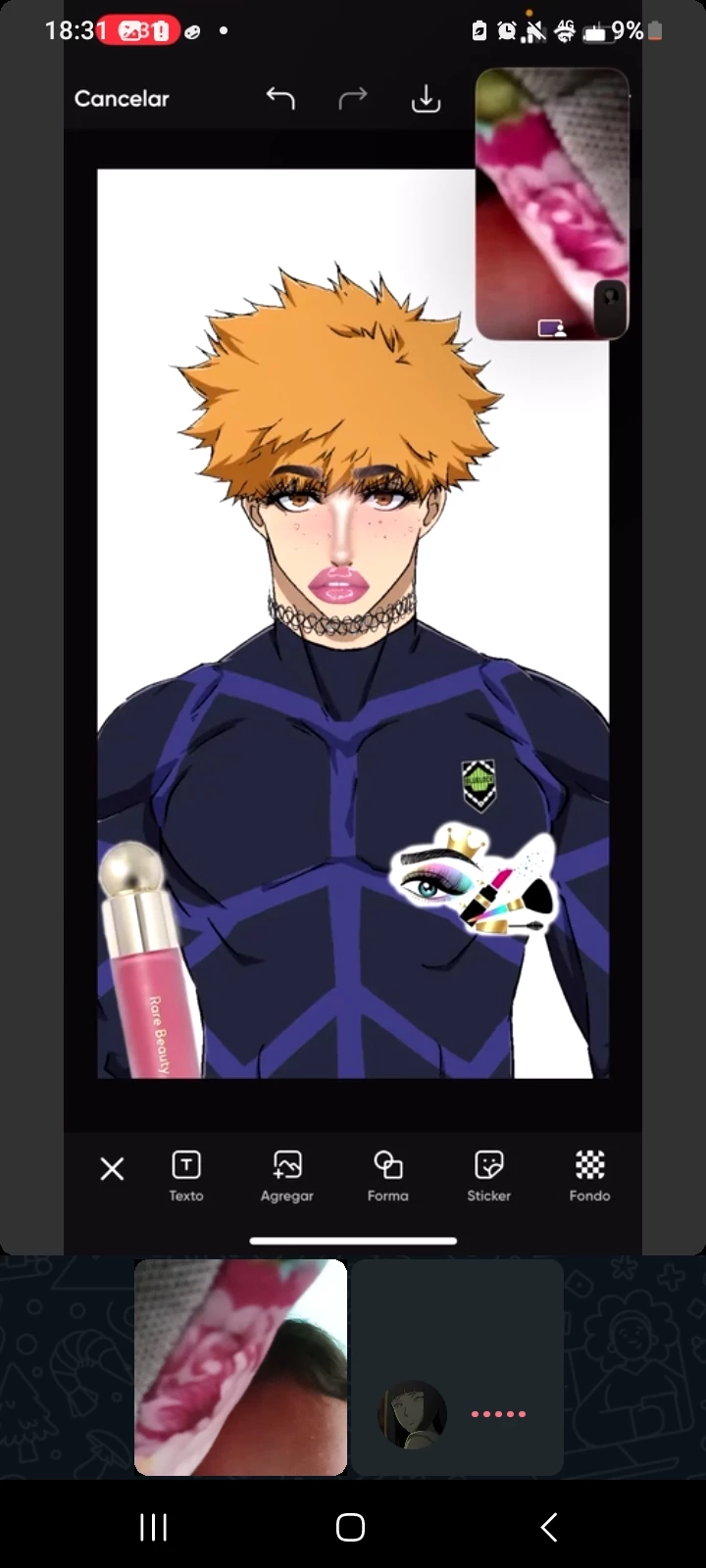Viewport: 706px width, 1568px height.
Task: Open the Texto tool
Action: pos(186,1175)
